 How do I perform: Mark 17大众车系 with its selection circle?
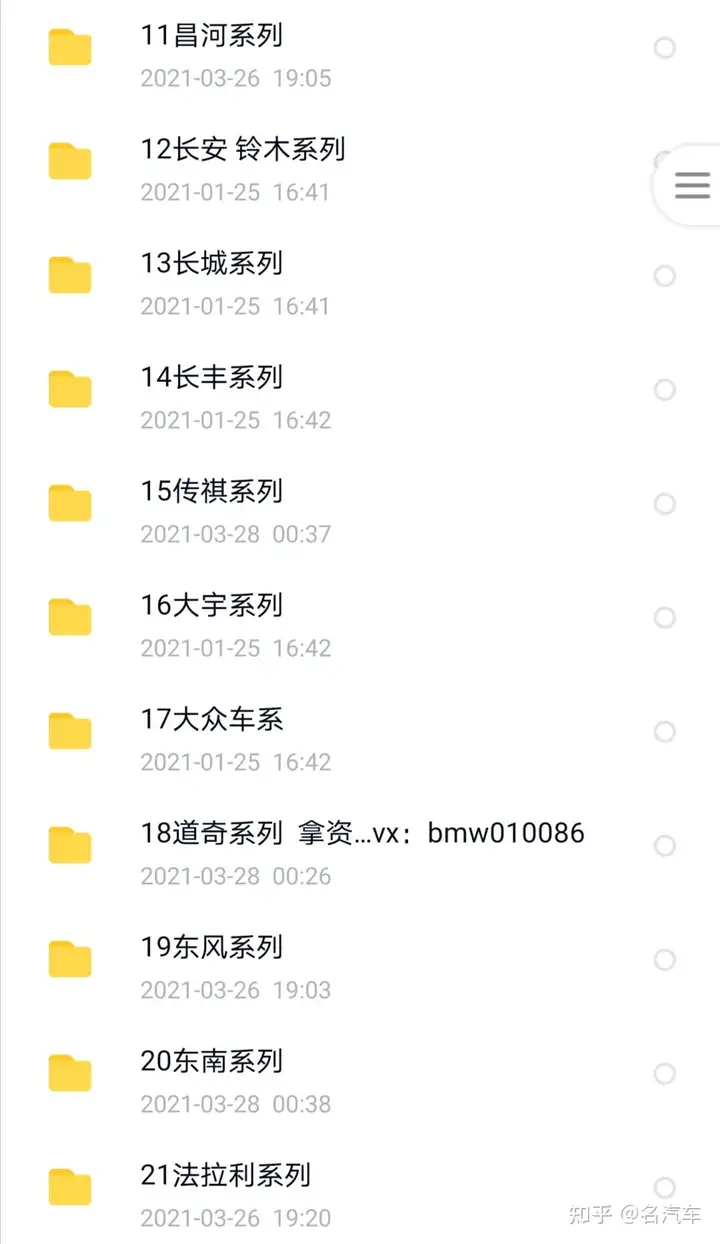tap(665, 732)
